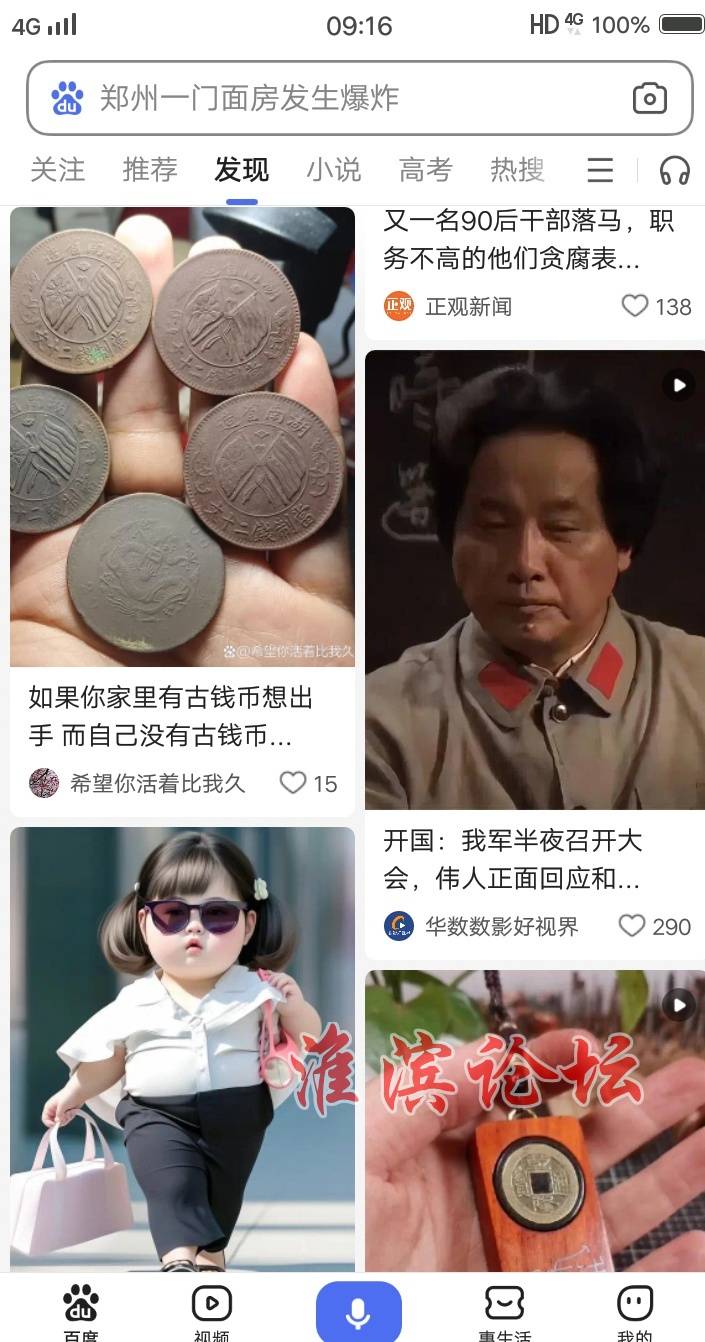Image resolution: width=705 pixels, height=1342 pixels.
Task: Go to the 高考 tab
Action: 426,170
